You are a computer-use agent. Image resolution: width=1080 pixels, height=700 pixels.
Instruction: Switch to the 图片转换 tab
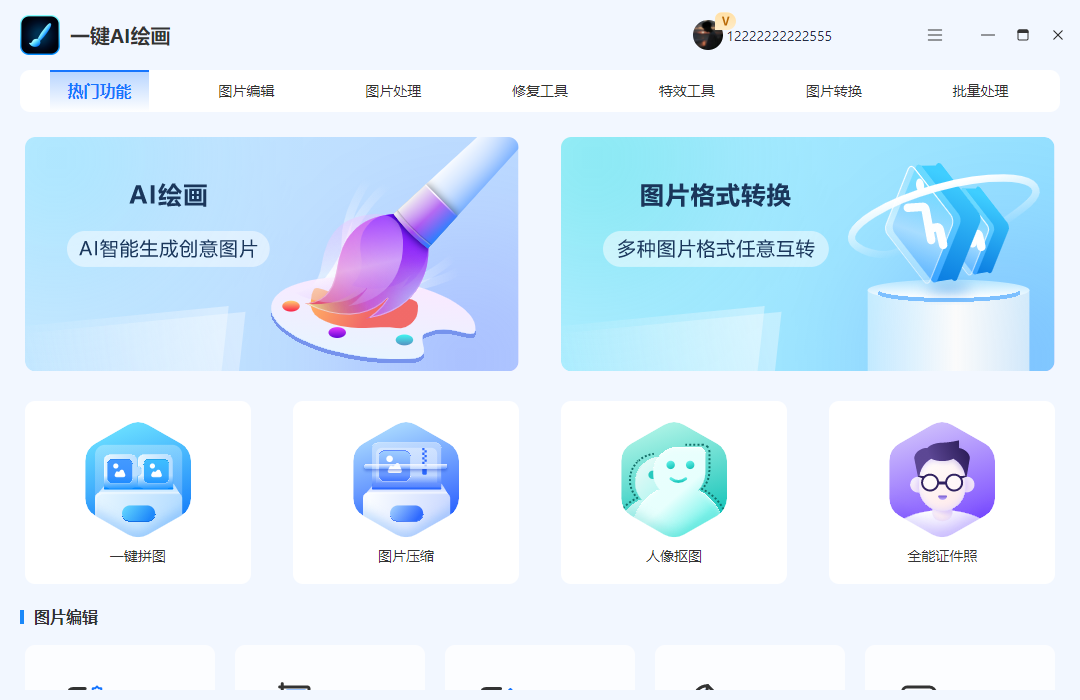click(x=834, y=91)
